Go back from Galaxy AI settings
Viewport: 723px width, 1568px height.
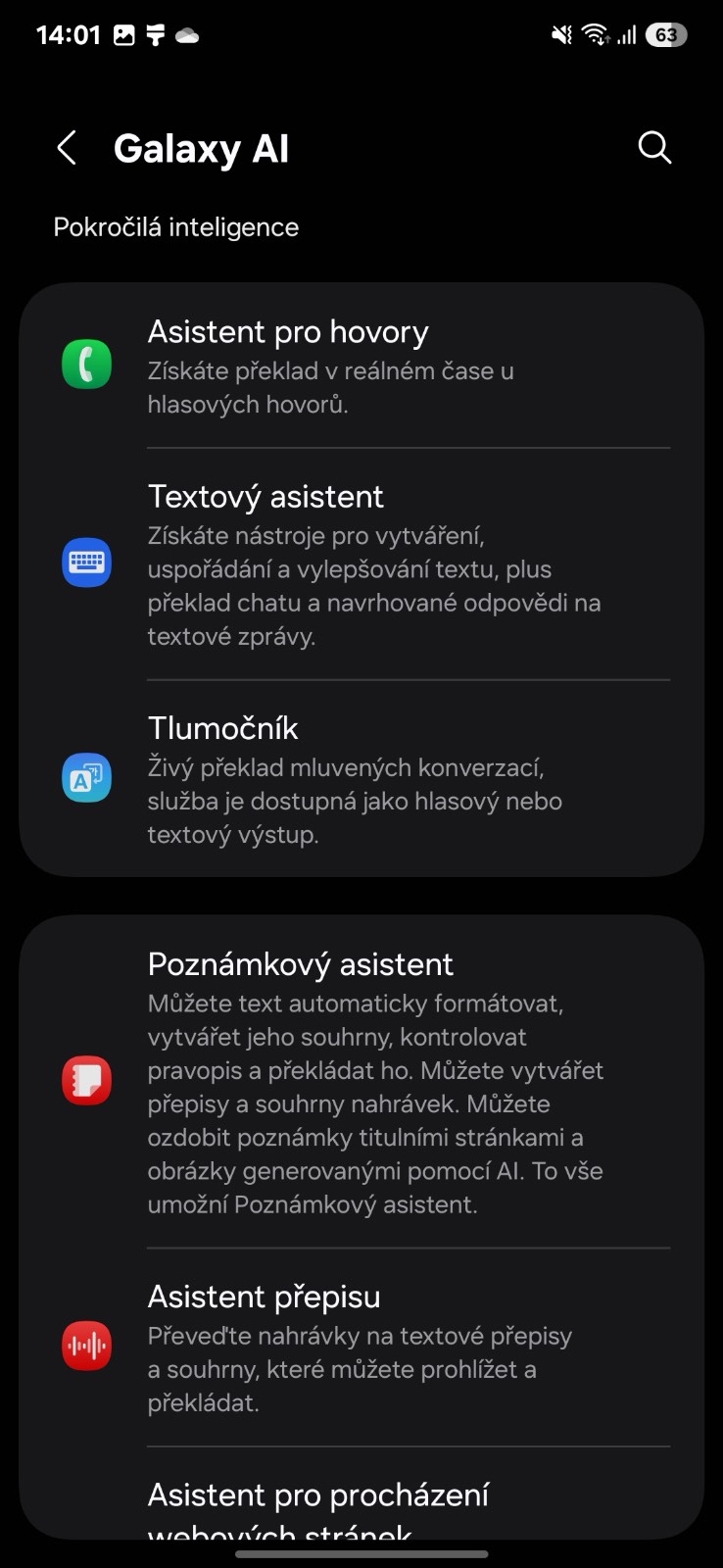tap(67, 149)
